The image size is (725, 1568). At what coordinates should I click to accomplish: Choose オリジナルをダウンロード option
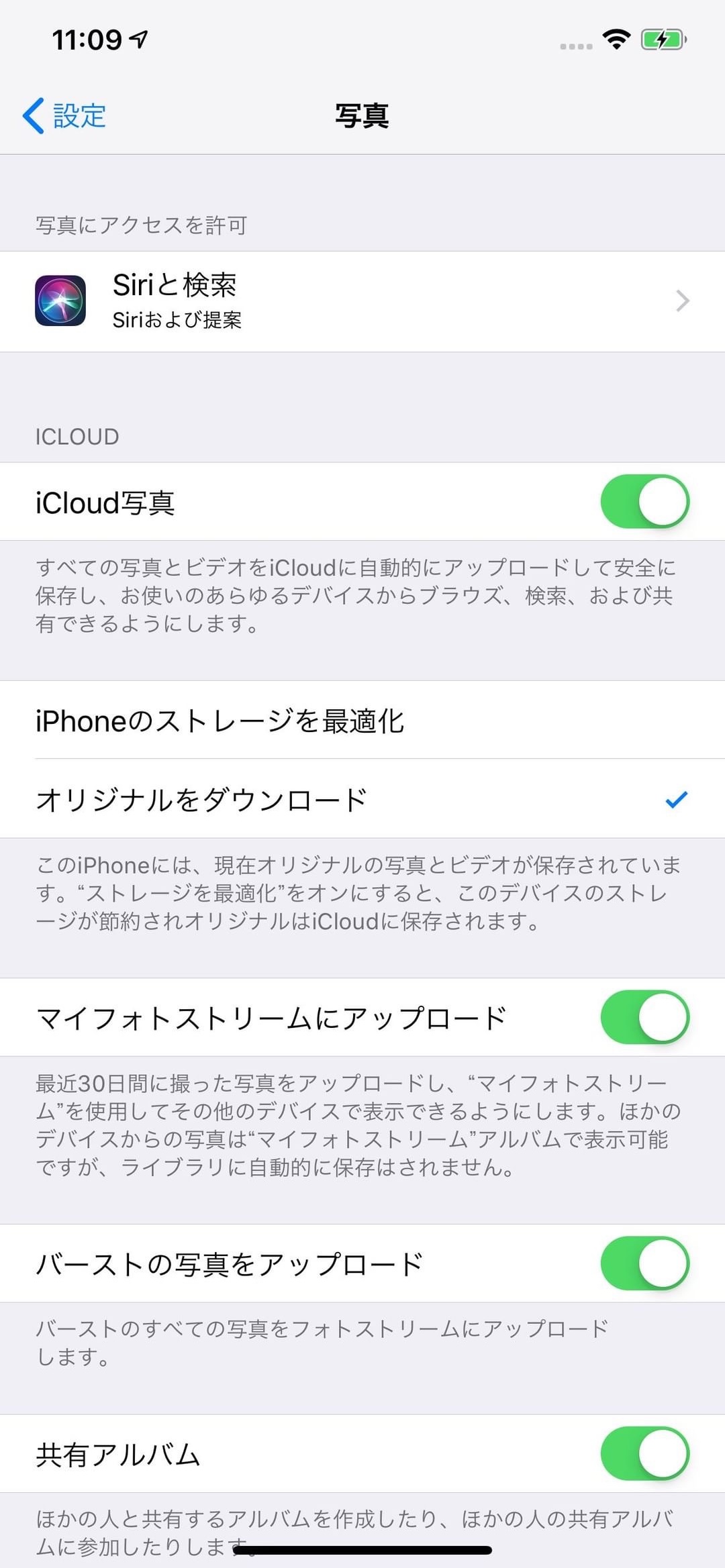pyautogui.click(x=362, y=799)
